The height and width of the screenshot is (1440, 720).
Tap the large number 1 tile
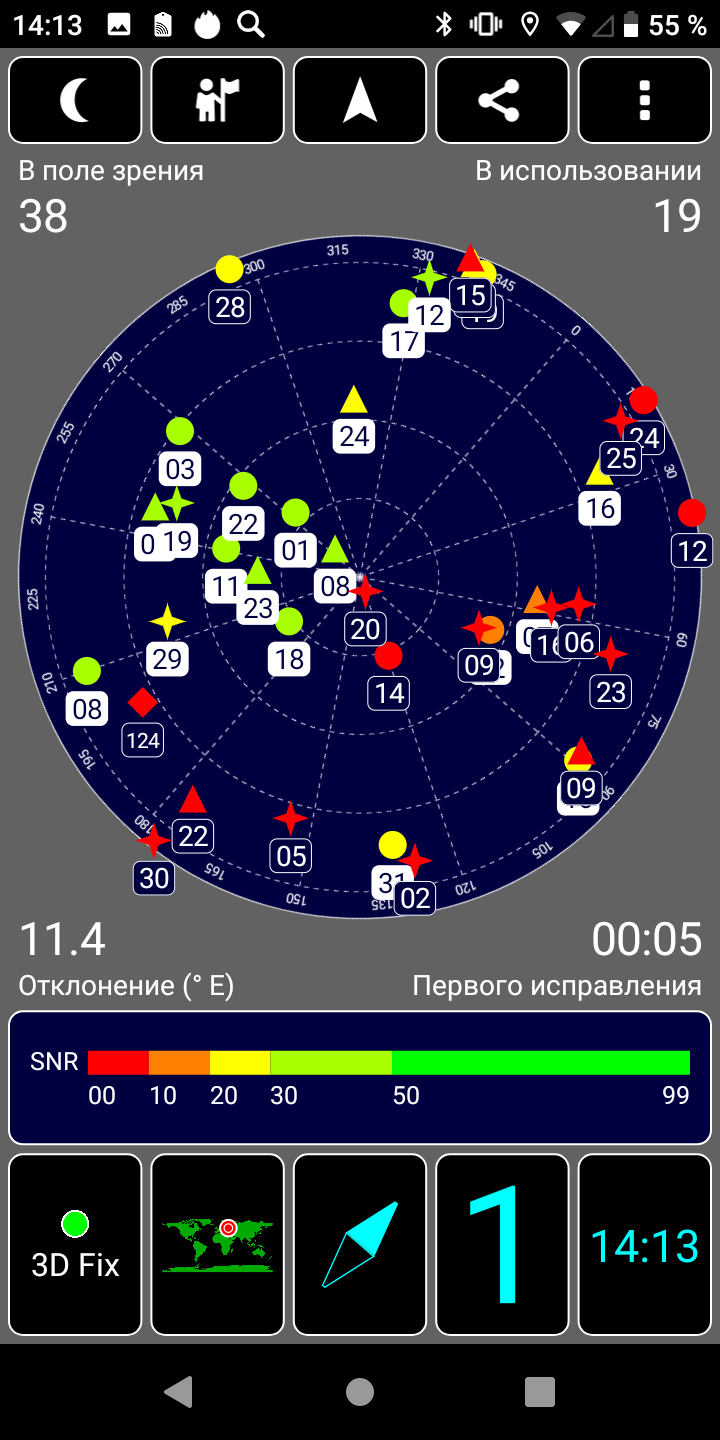(x=502, y=1245)
